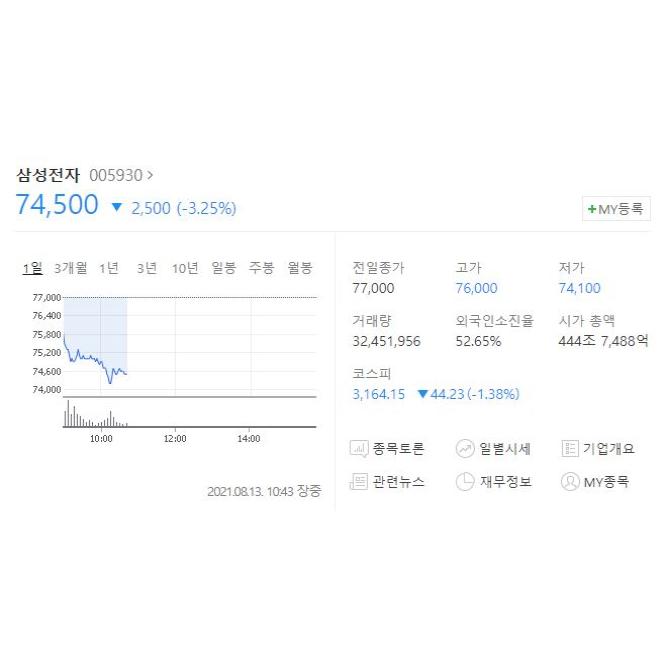Switch the chart to 3개월
This screenshot has width=667, height=667.
pos(71,268)
